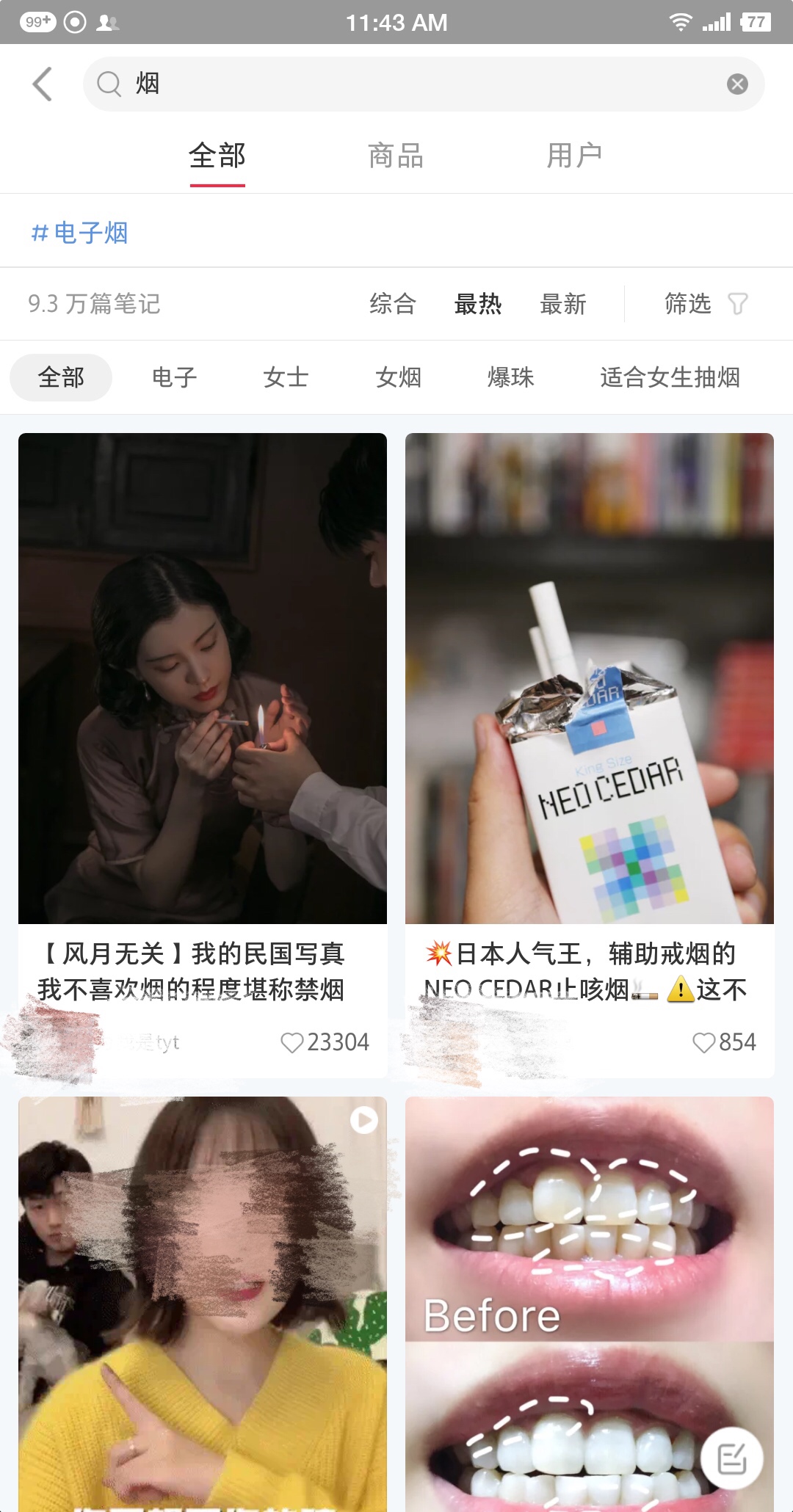Screen dimensions: 793x1512
Task: Open the NEO CEDAR 戒烟 note
Action: pos(590,679)
